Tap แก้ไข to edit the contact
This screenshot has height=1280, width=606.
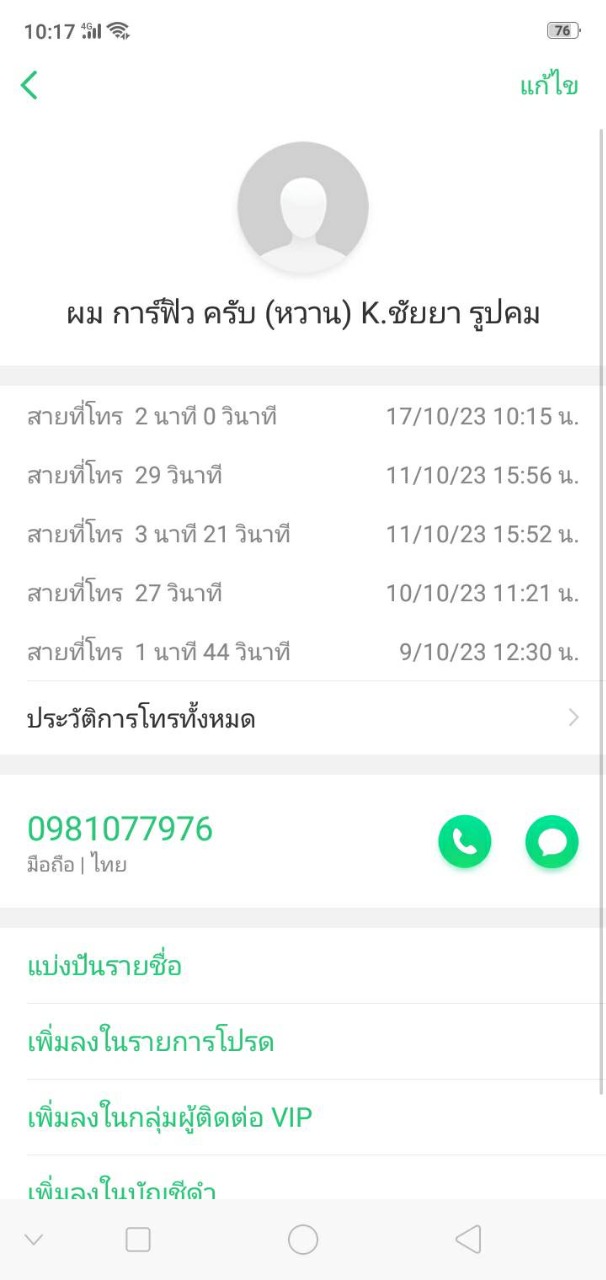tap(548, 86)
